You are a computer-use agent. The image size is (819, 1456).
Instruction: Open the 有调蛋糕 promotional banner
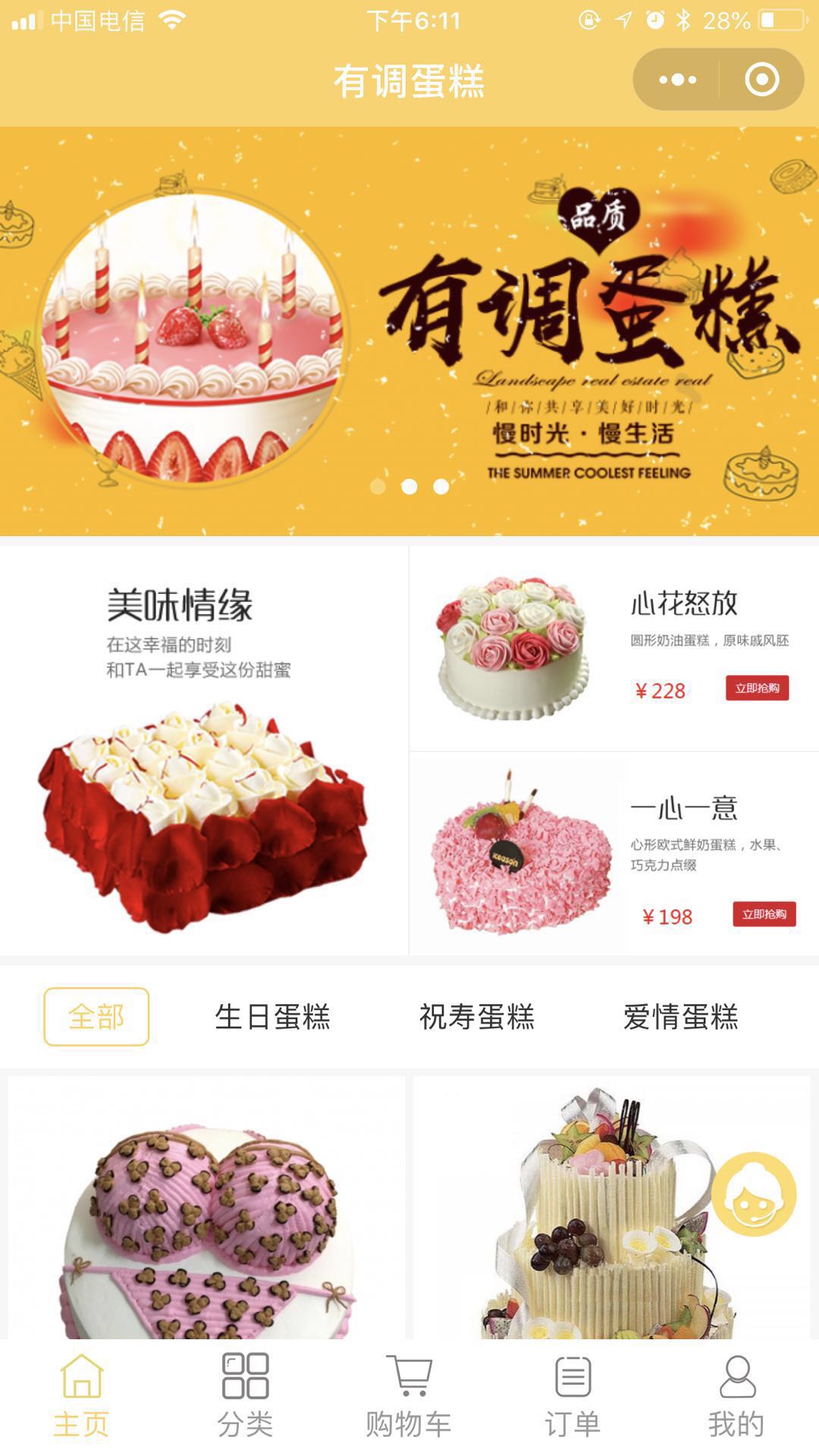(x=409, y=331)
